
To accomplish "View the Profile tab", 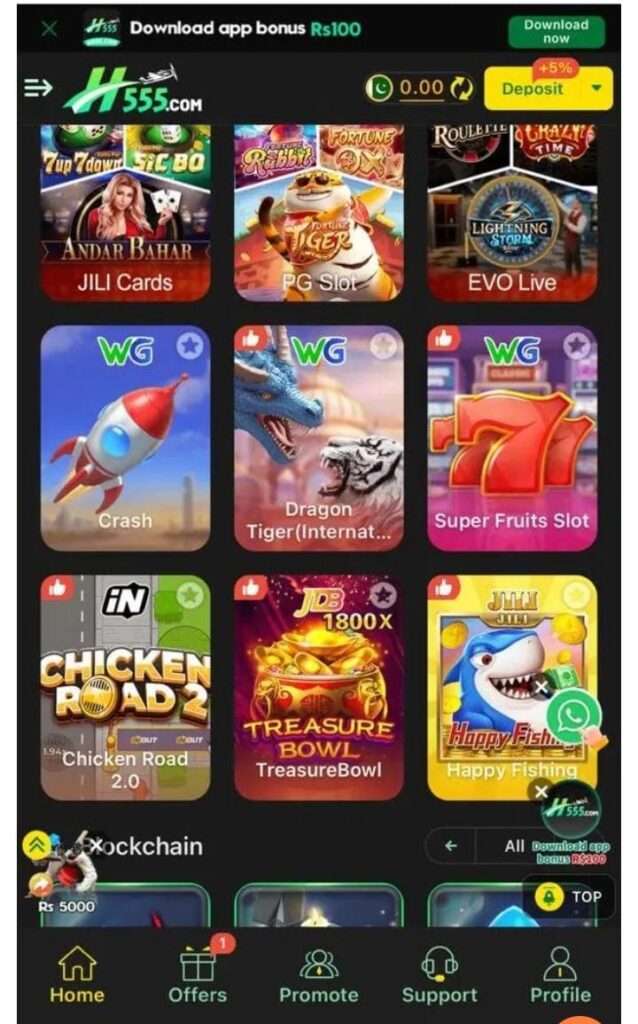I will pyautogui.click(x=560, y=975).
